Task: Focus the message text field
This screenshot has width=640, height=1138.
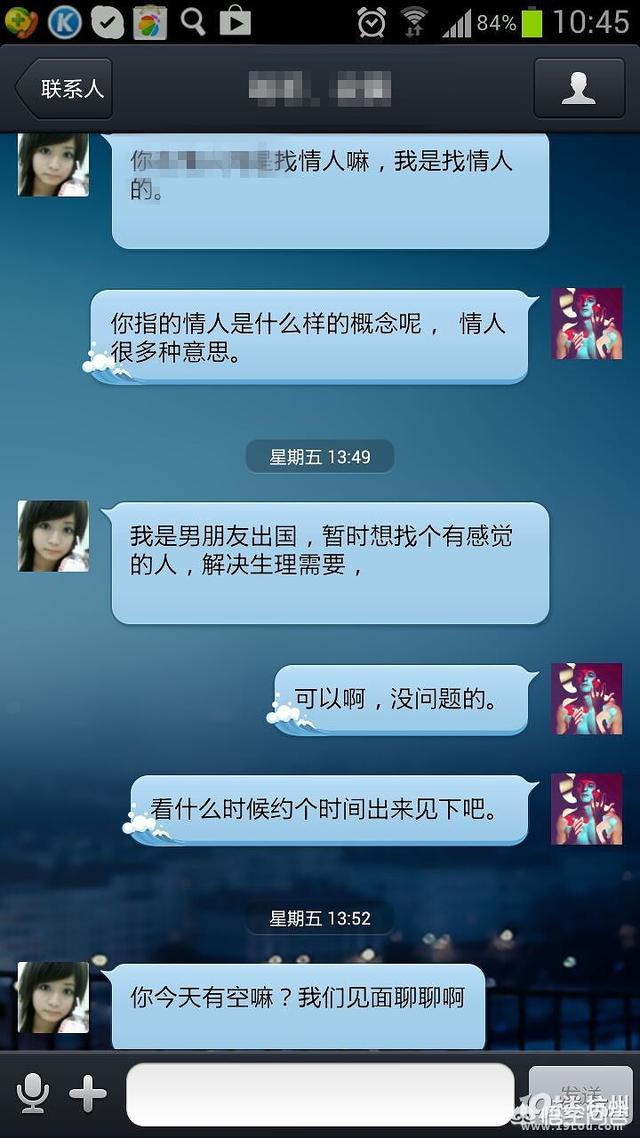Action: [320, 1094]
